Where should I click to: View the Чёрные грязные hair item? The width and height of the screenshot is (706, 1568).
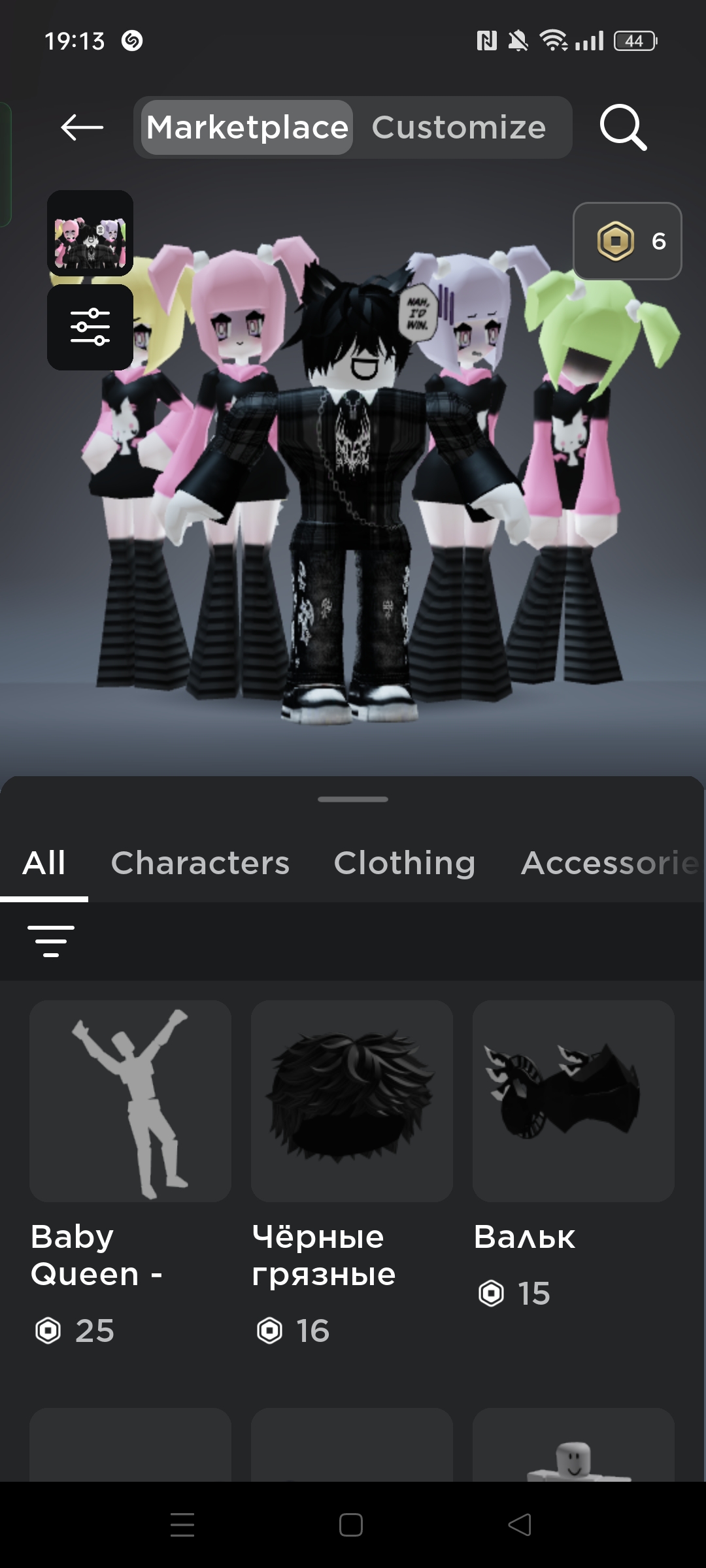(x=352, y=1102)
